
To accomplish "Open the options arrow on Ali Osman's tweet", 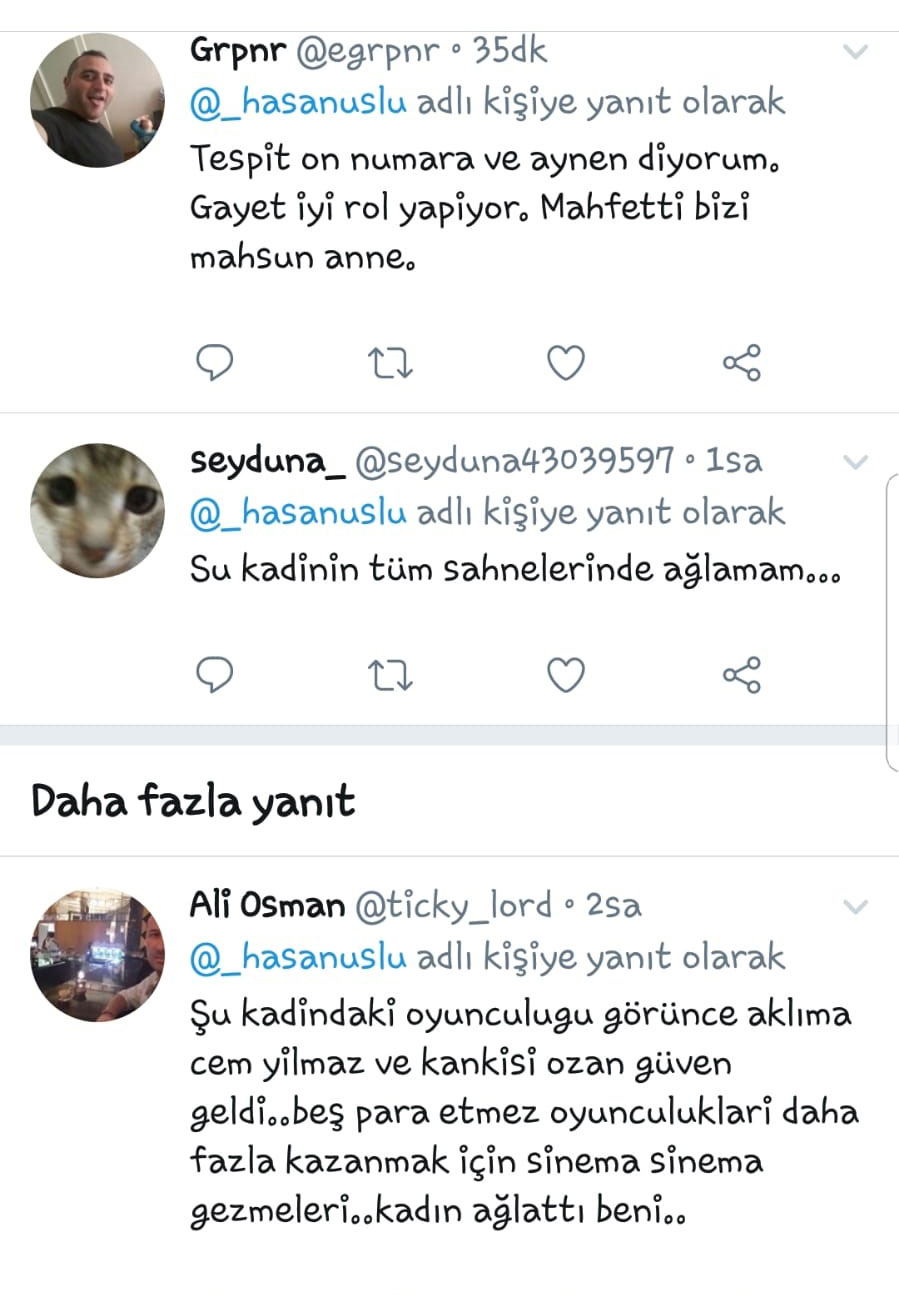I will [856, 907].
